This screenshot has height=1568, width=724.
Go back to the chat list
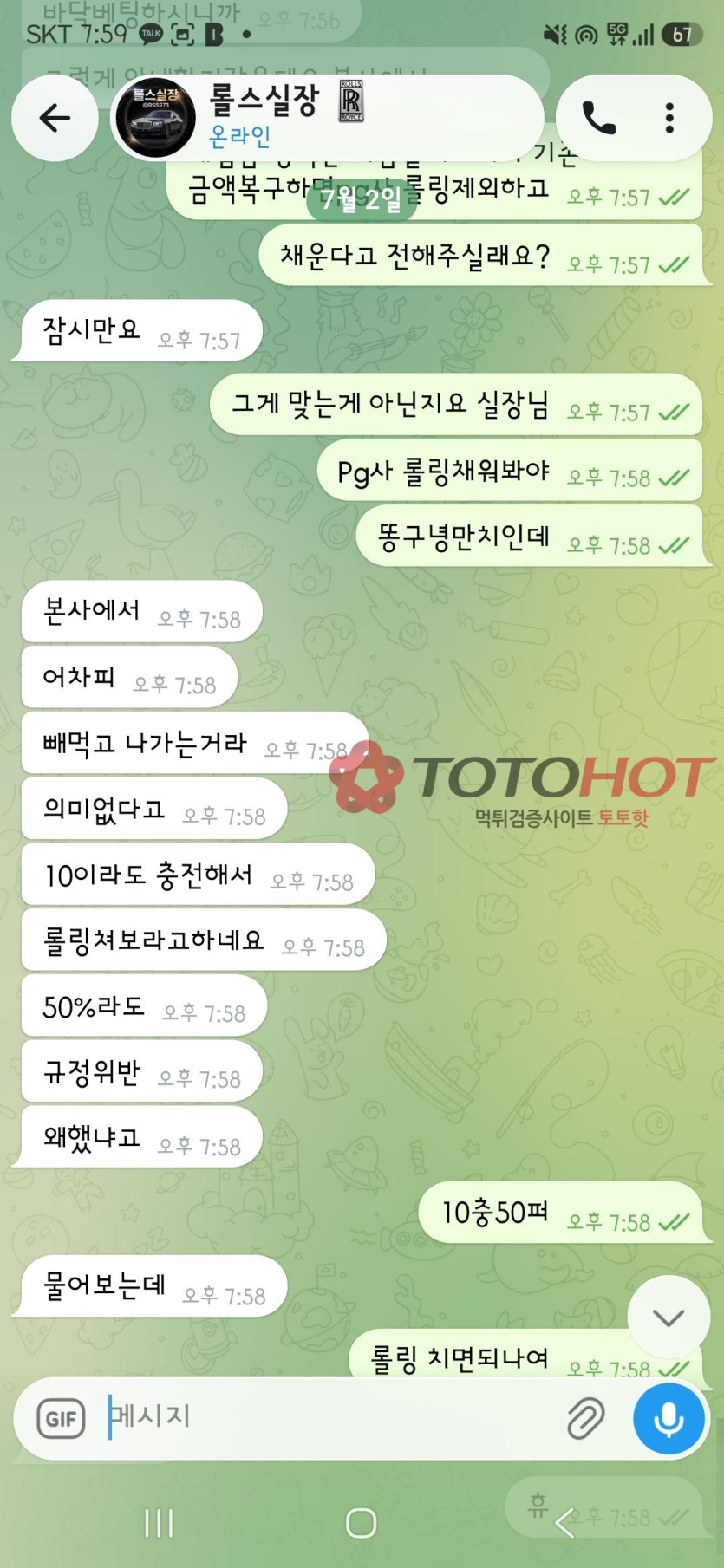click(x=55, y=118)
